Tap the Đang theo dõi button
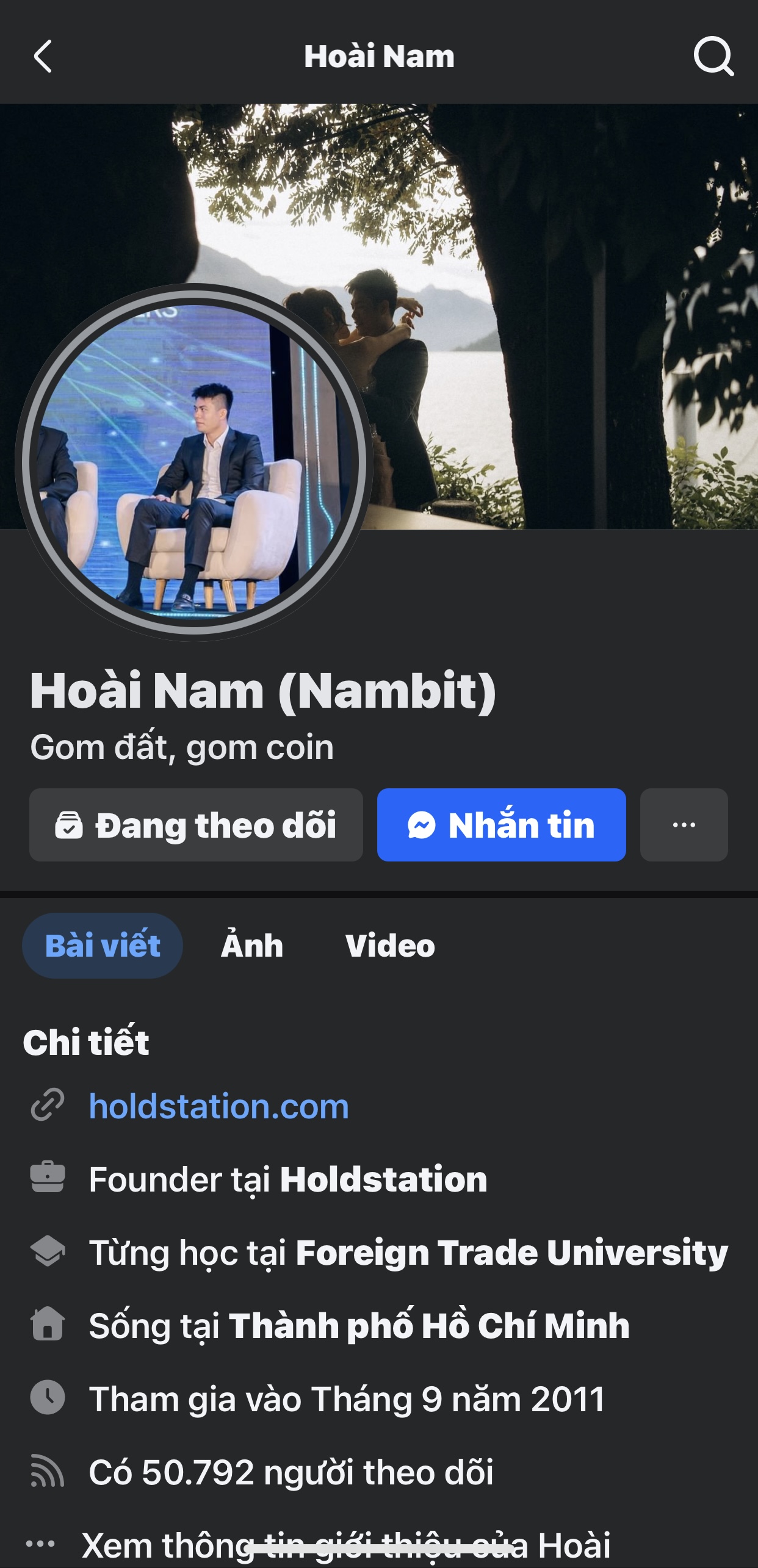This screenshot has height=1568, width=758. pos(196,825)
